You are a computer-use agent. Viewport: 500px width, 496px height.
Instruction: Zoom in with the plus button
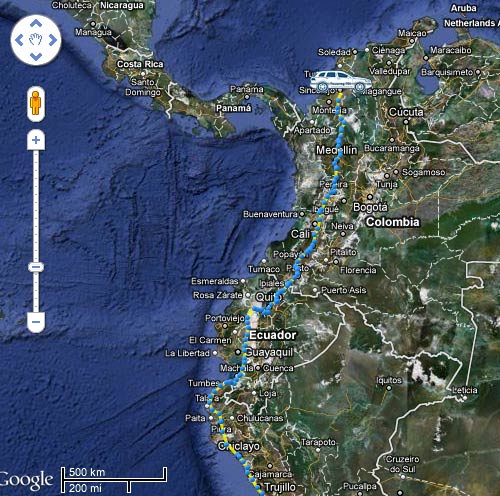point(36,140)
